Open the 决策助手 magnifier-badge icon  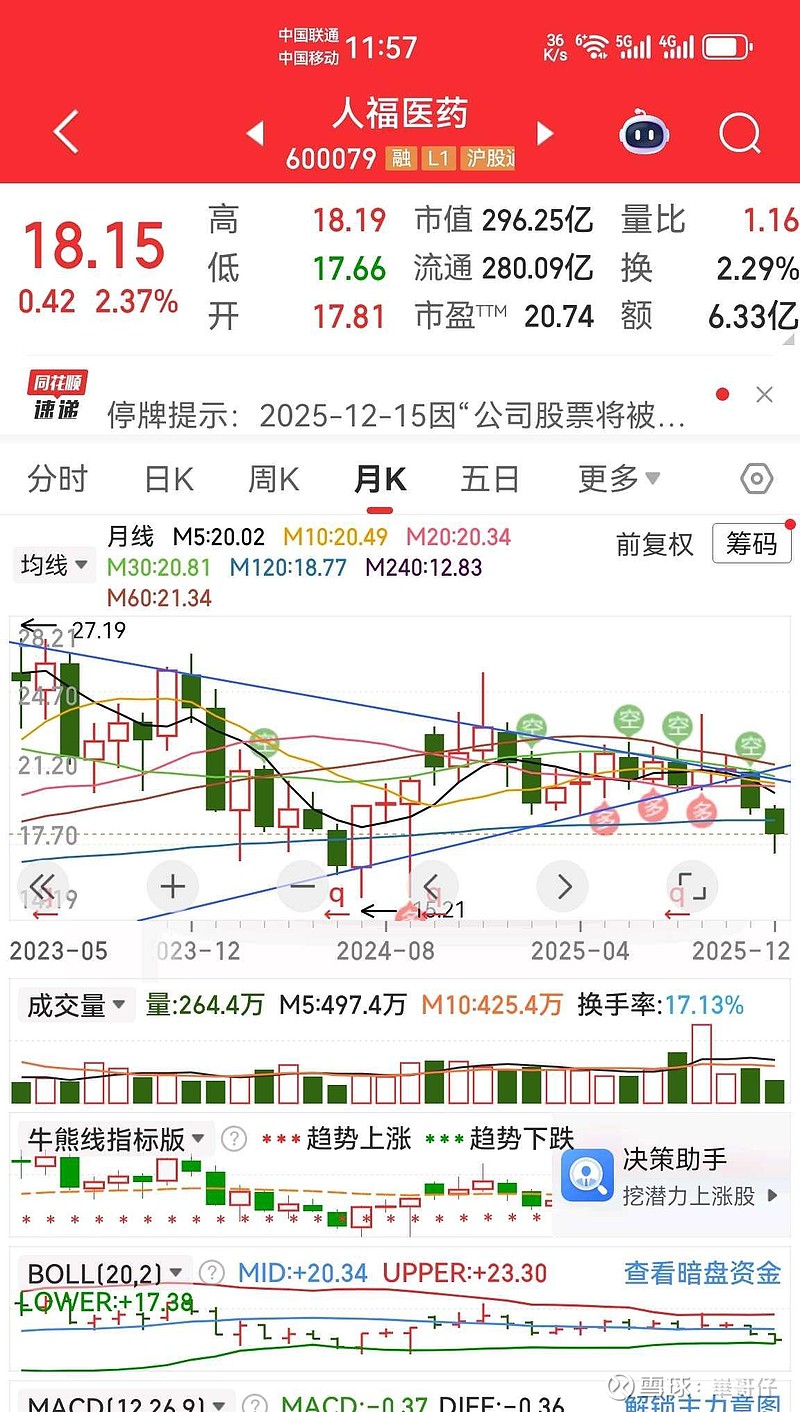(x=587, y=1178)
